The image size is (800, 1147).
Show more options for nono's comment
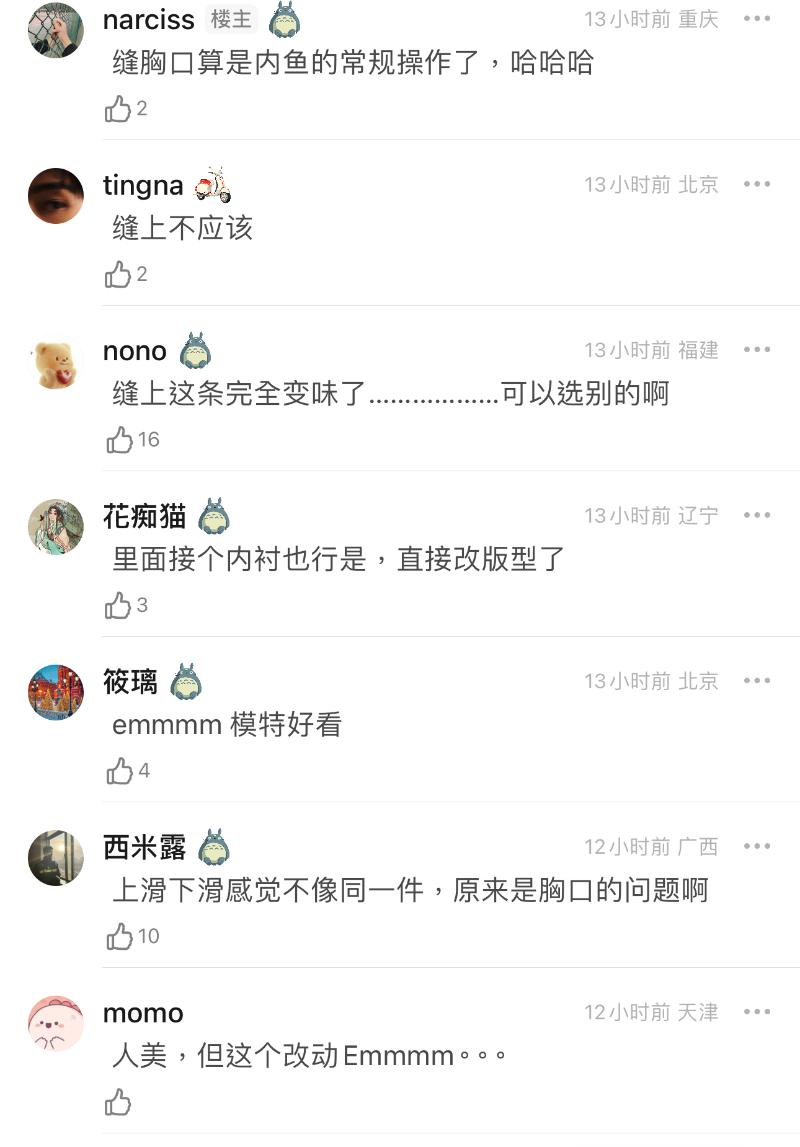(x=757, y=350)
